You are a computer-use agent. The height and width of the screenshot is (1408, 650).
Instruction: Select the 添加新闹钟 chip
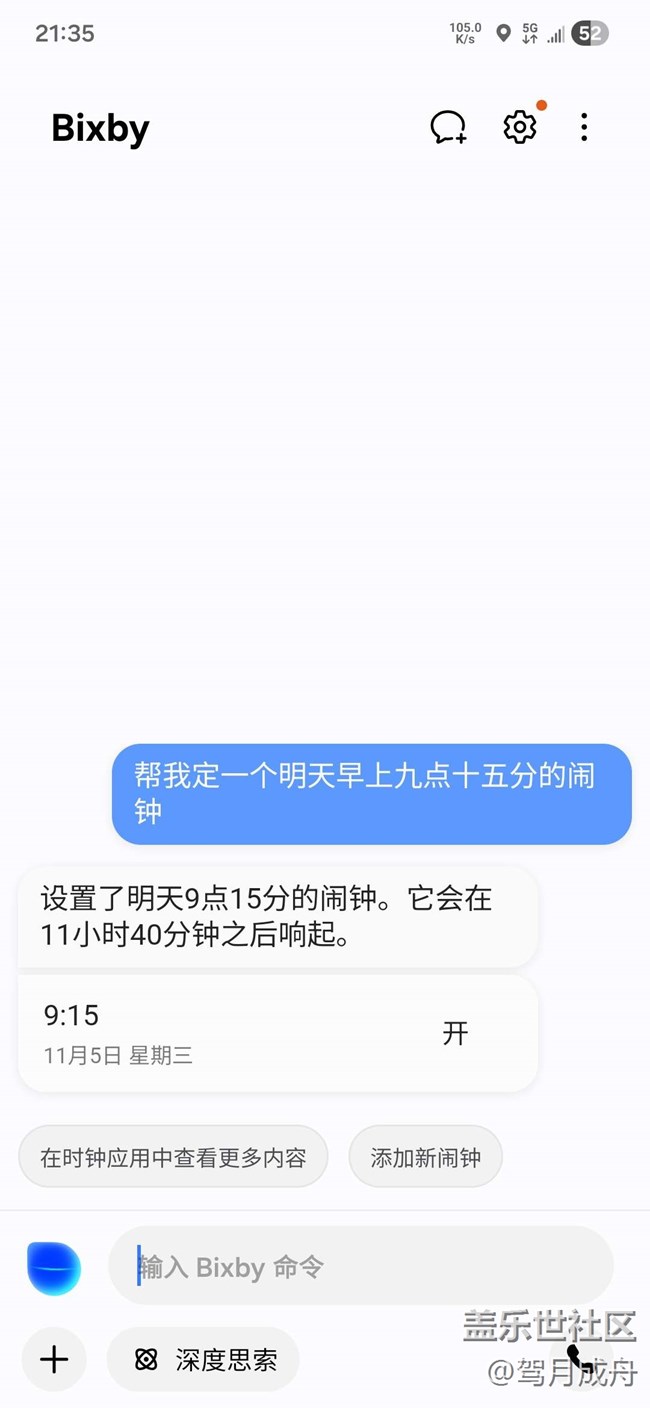[426, 1157]
